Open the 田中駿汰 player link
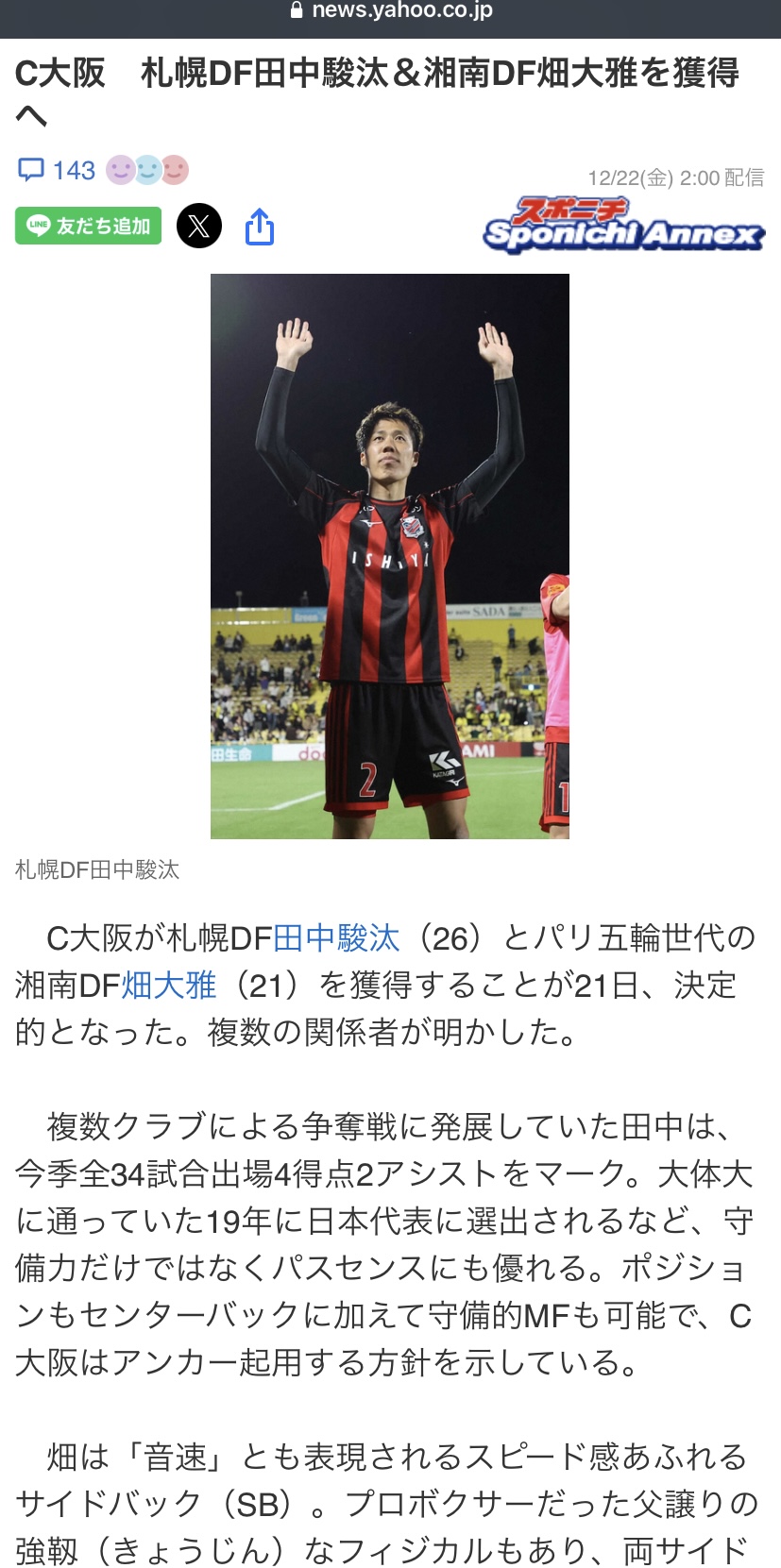 [x=336, y=937]
